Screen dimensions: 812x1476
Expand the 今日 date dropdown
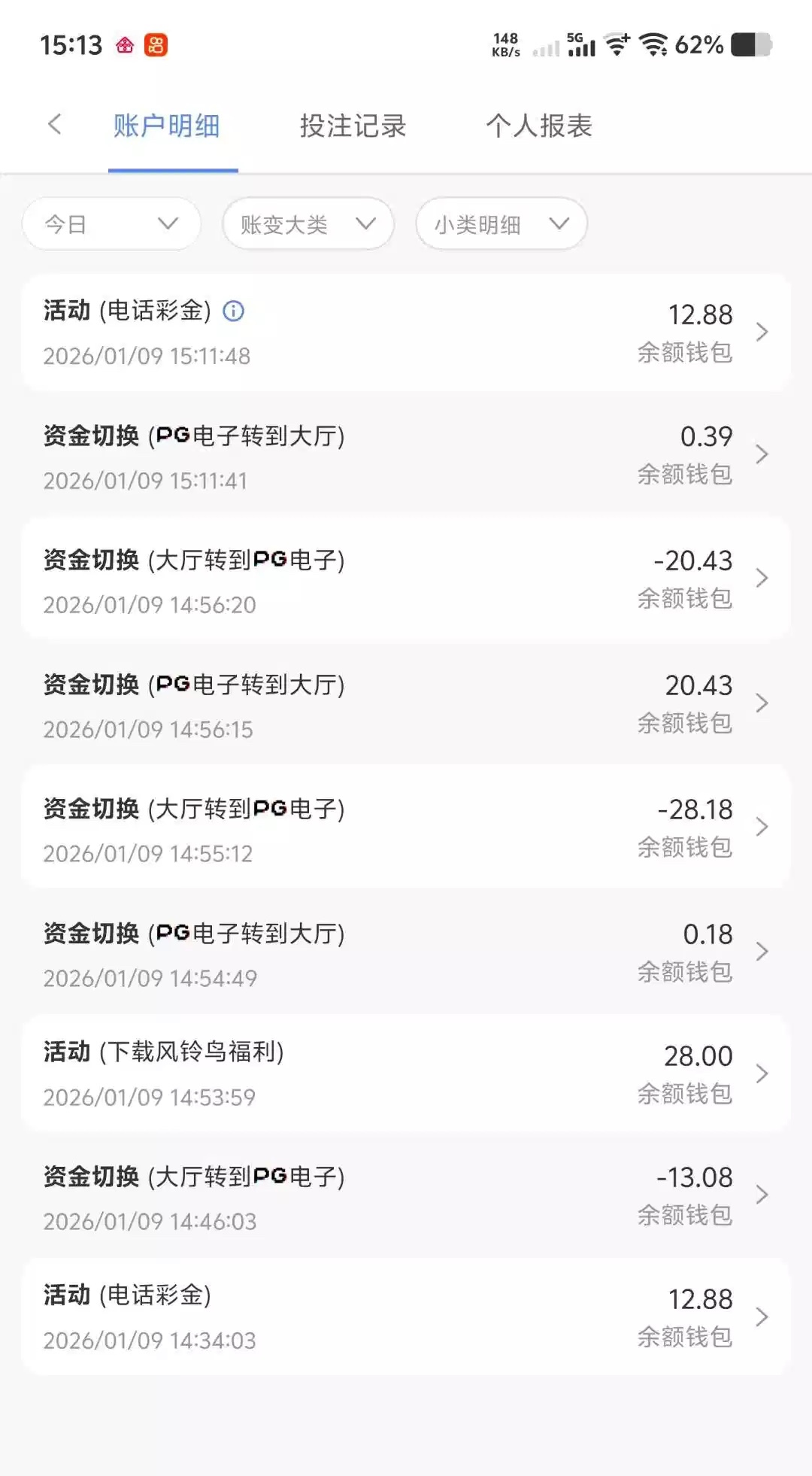tap(111, 224)
